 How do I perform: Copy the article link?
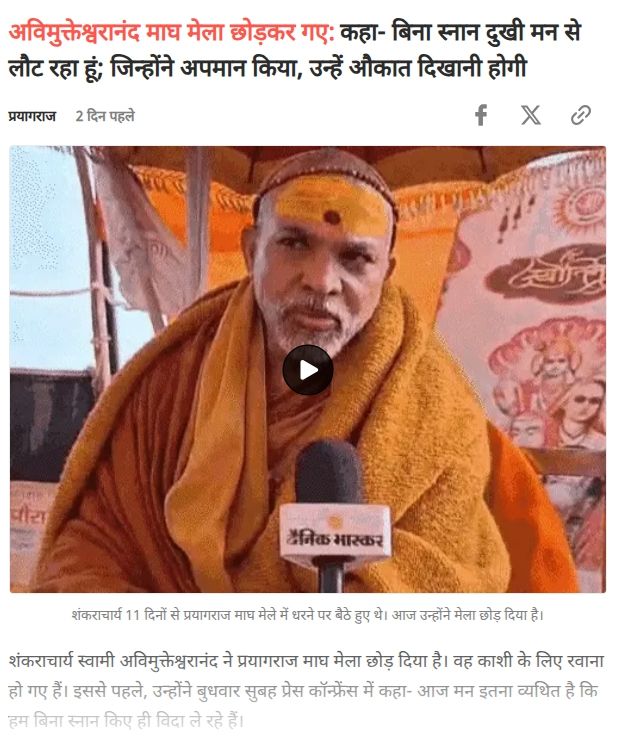[581, 115]
